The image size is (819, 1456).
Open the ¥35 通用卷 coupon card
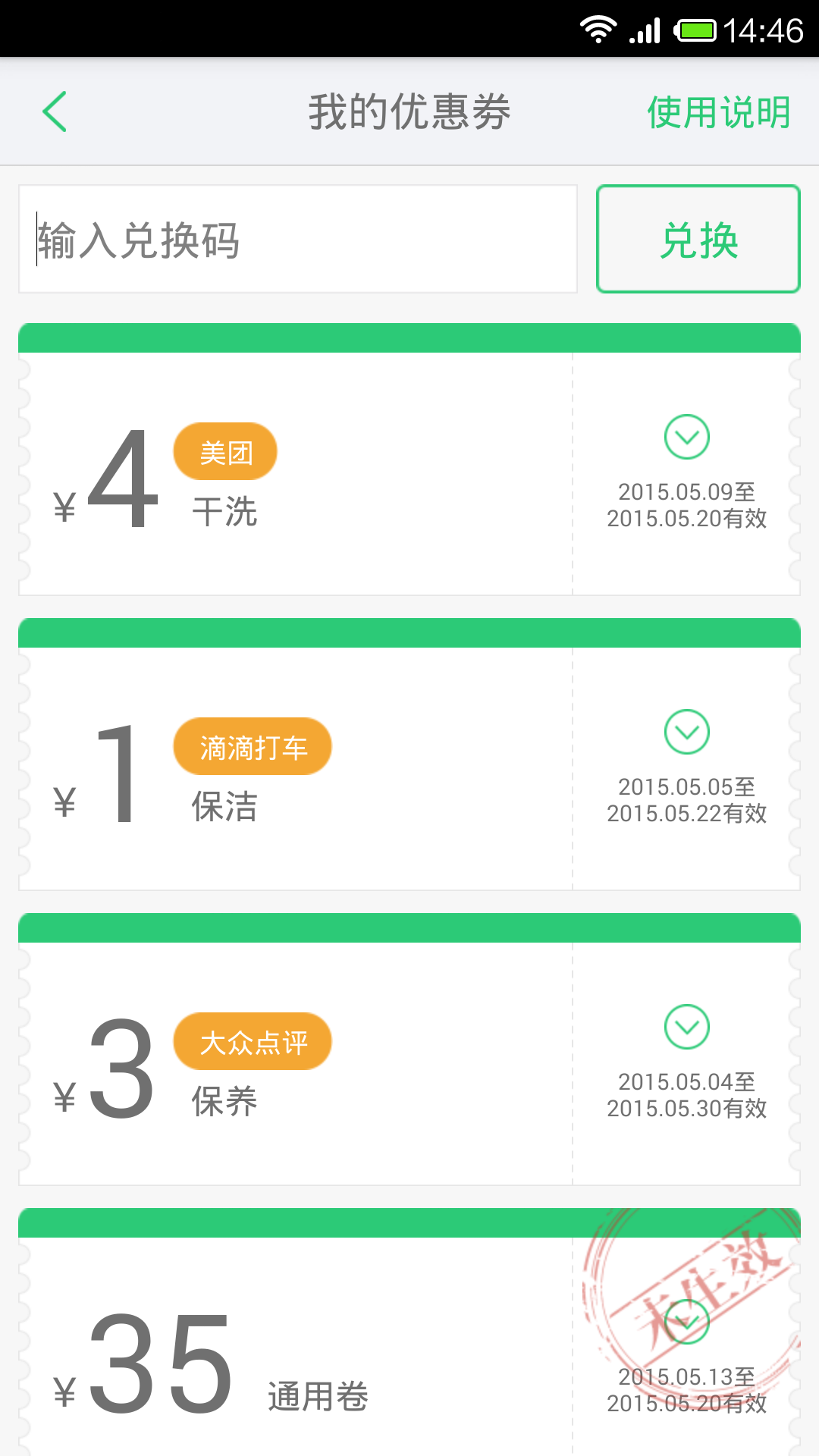[x=296, y=1357]
